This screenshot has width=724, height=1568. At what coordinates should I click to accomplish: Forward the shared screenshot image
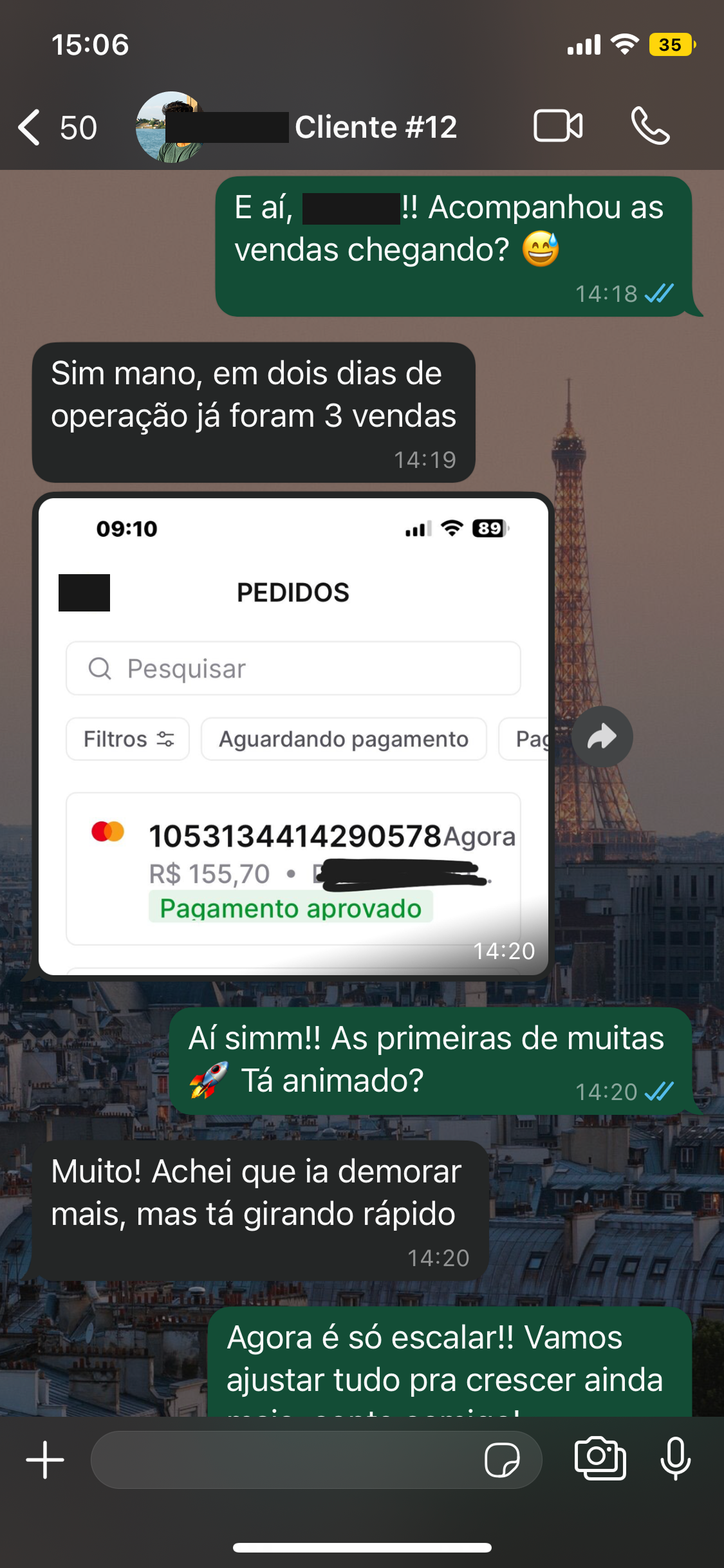(602, 736)
